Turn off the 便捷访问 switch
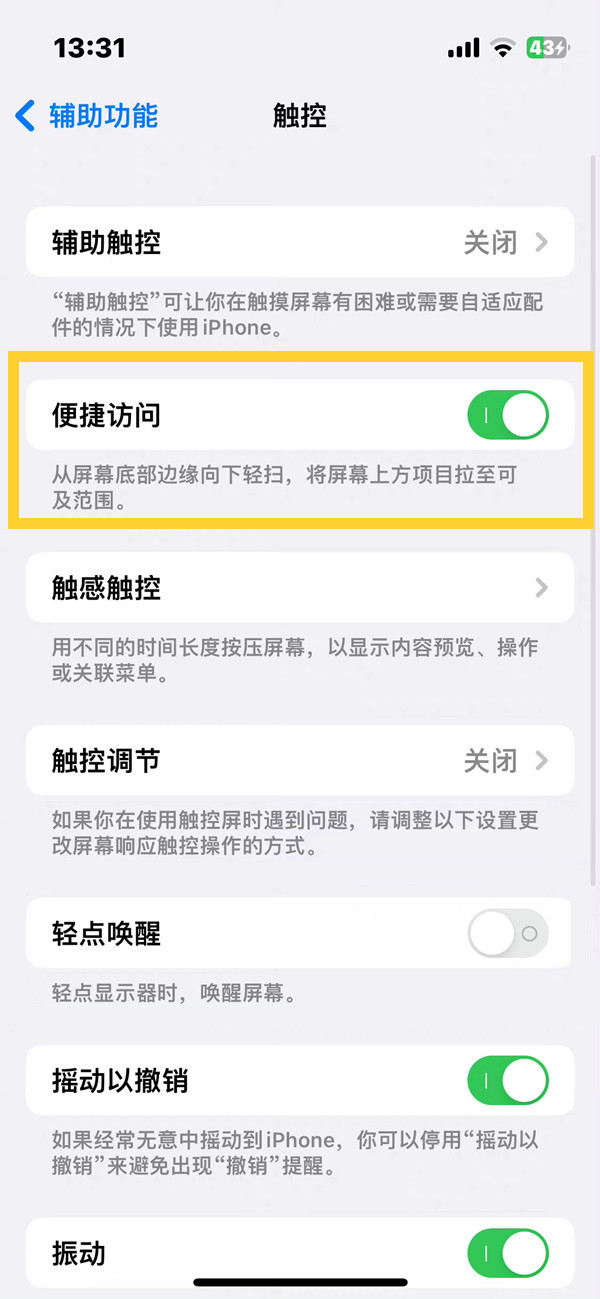The height and width of the screenshot is (1299, 600). (507, 415)
